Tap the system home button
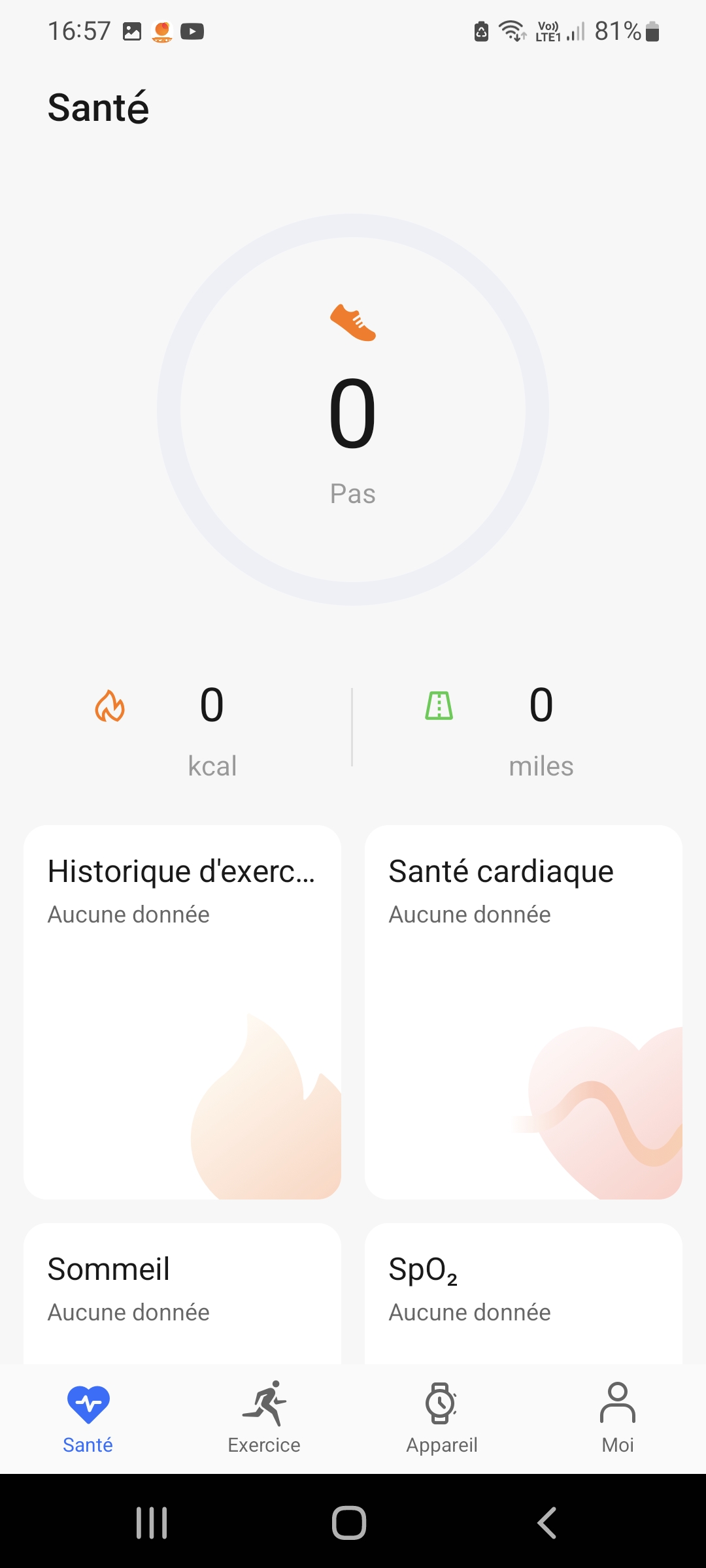The image size is (706, 1568). (x=349, y=1523)
